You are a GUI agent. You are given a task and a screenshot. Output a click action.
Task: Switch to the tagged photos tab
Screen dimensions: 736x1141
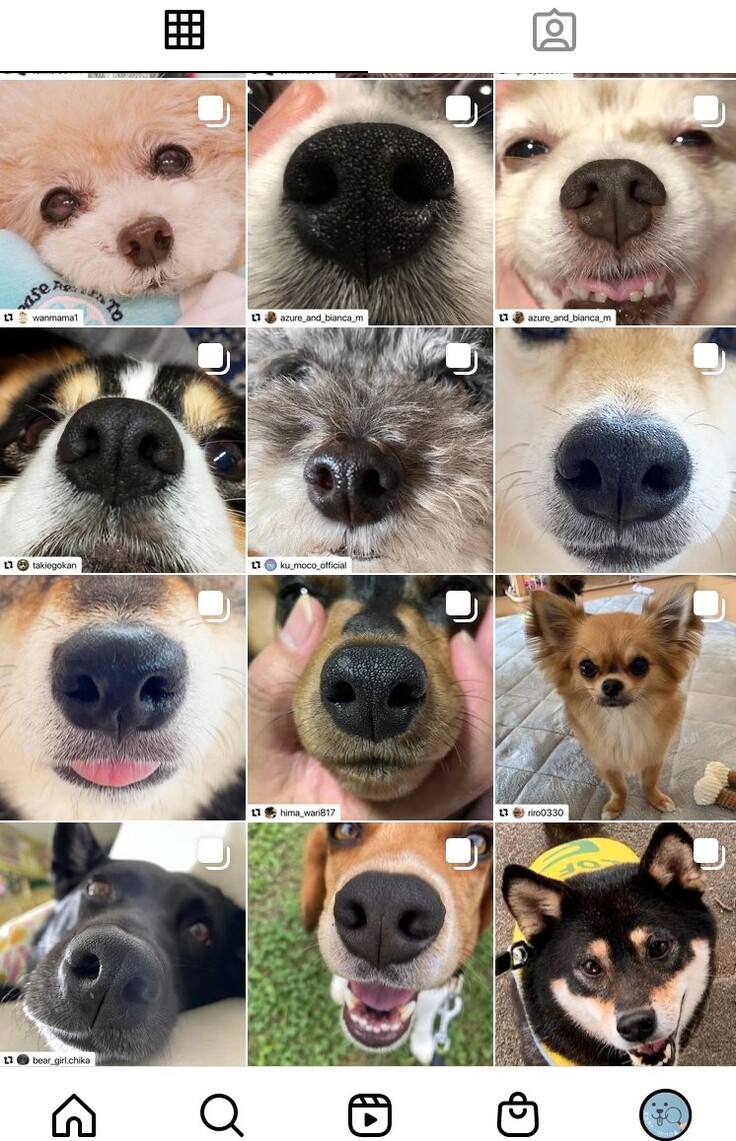(x=554, y=31)
